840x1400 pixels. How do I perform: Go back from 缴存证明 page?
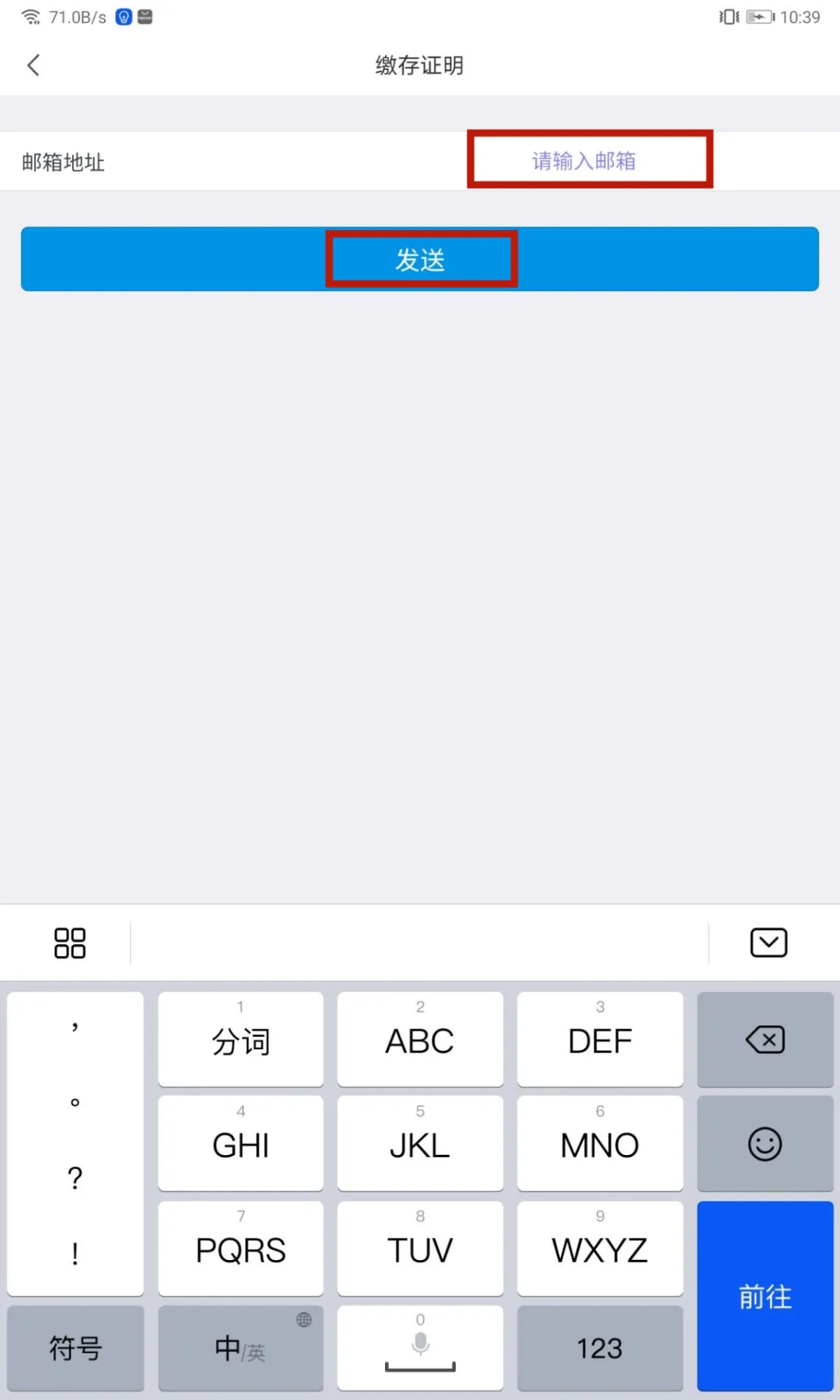coord(33,65)
